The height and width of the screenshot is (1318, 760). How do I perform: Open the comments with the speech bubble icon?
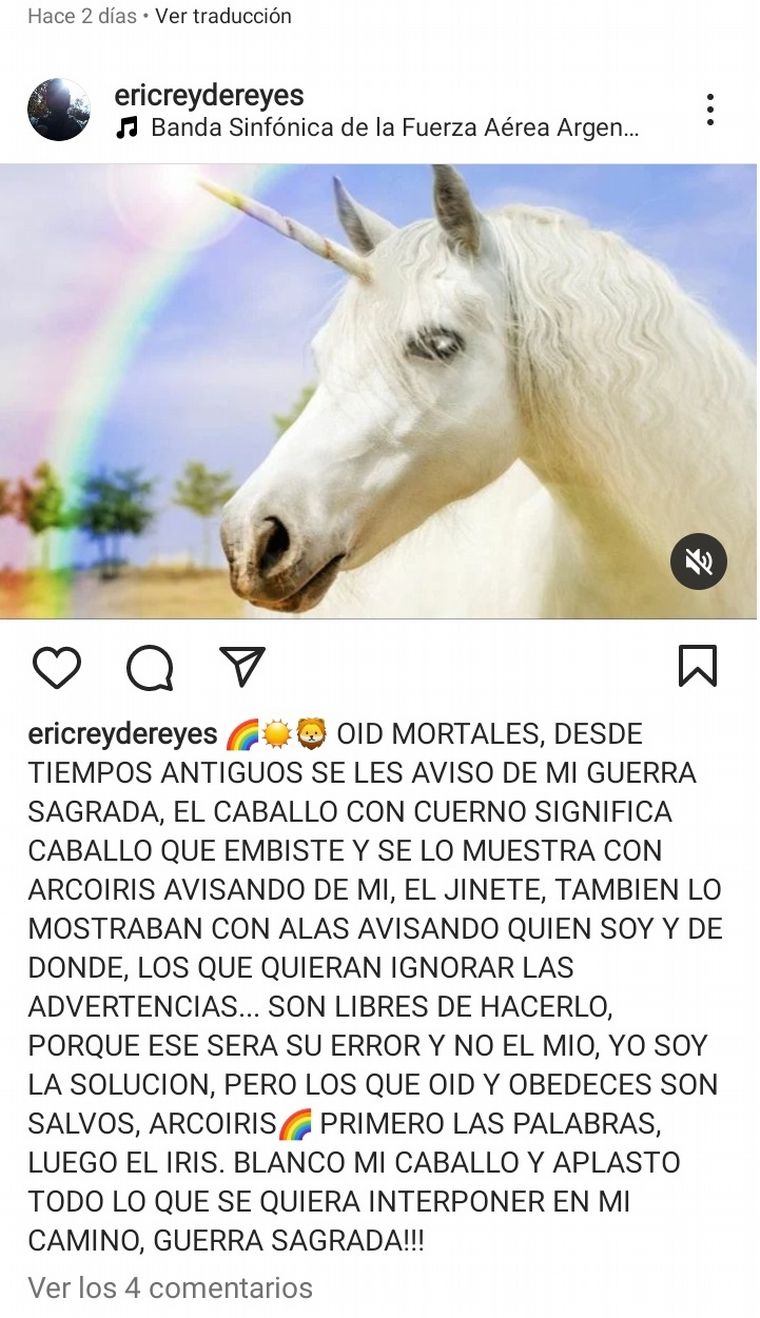(x=148, y=669)
